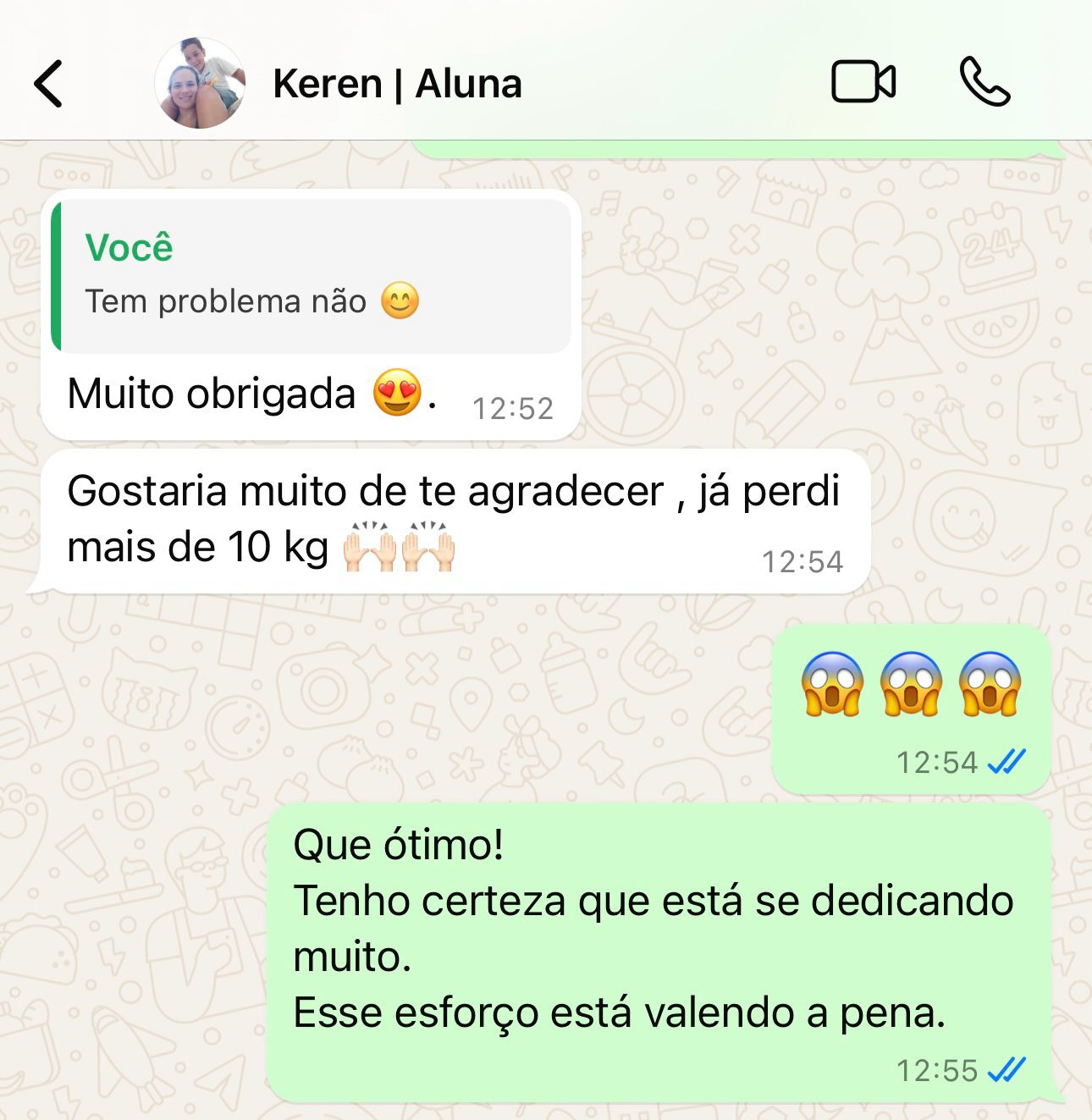Jump to quoted message "Tem problema não"
This screenshot has height=1120, width=1092.
tap(311, 276)
